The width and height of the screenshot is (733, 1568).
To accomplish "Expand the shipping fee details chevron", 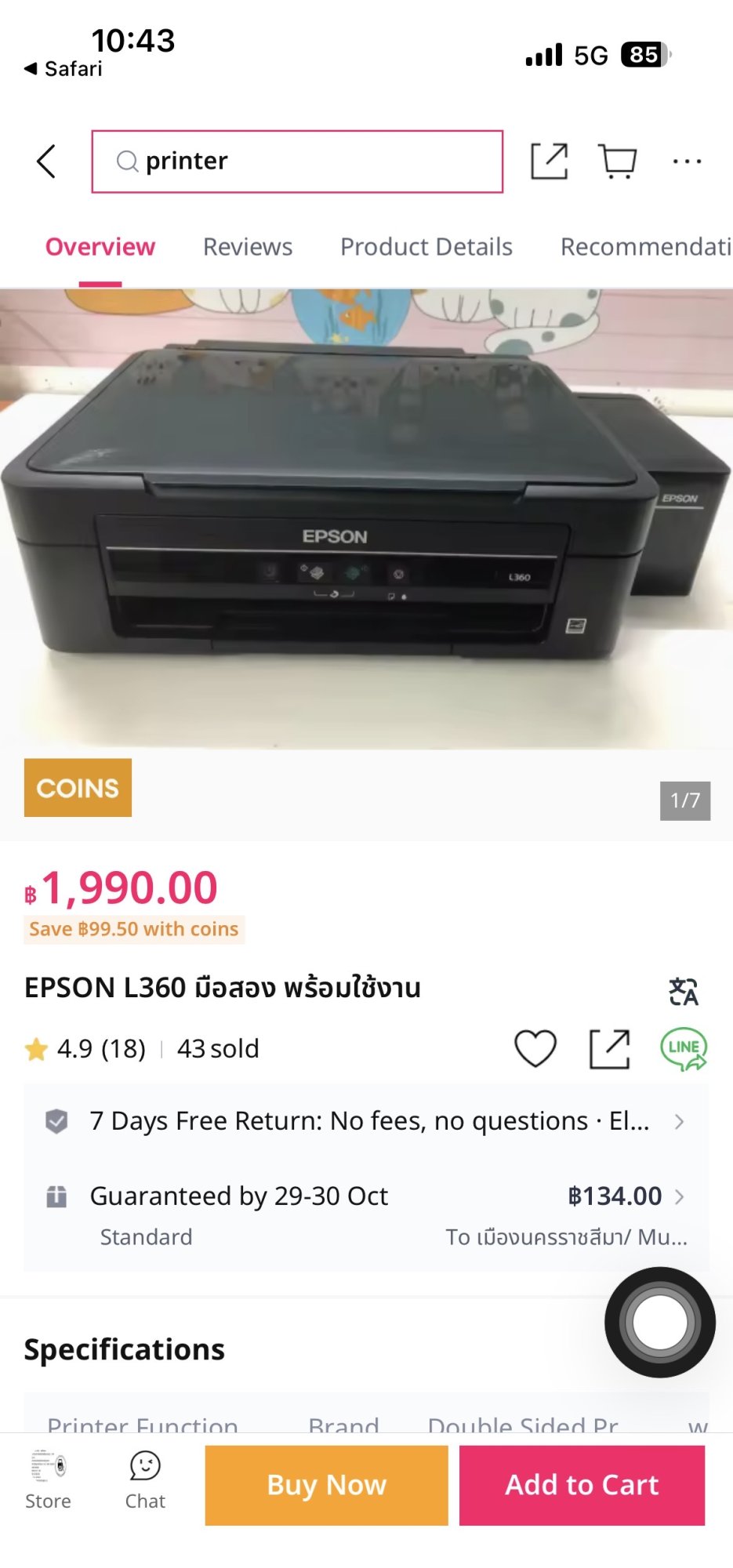I will [x=680, y=1196].
